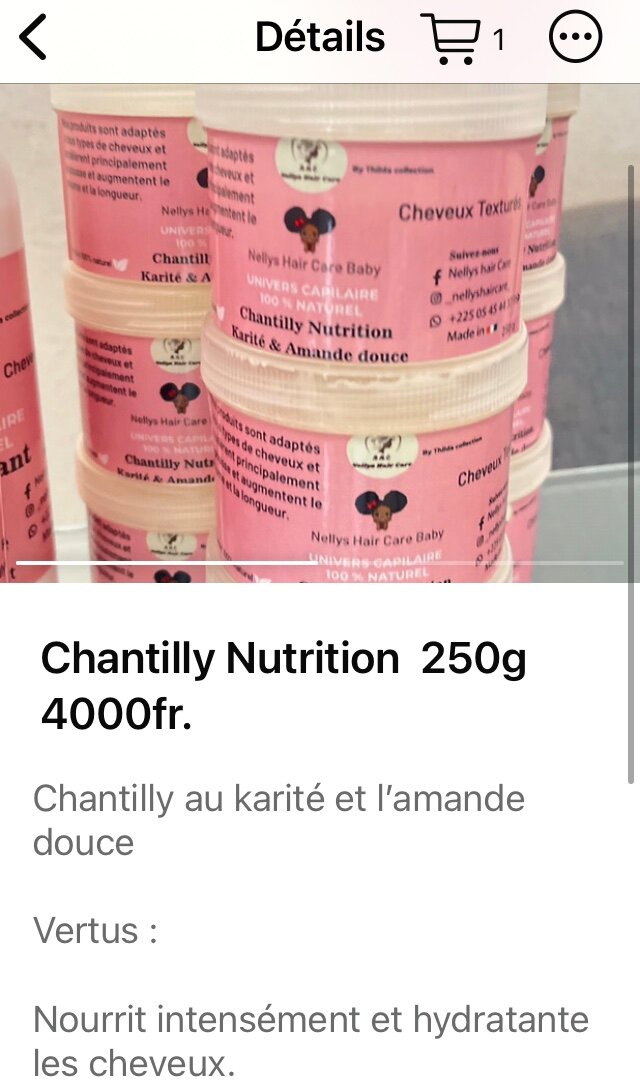
Task: Go back from the Détails page
Action: [34, 39]
